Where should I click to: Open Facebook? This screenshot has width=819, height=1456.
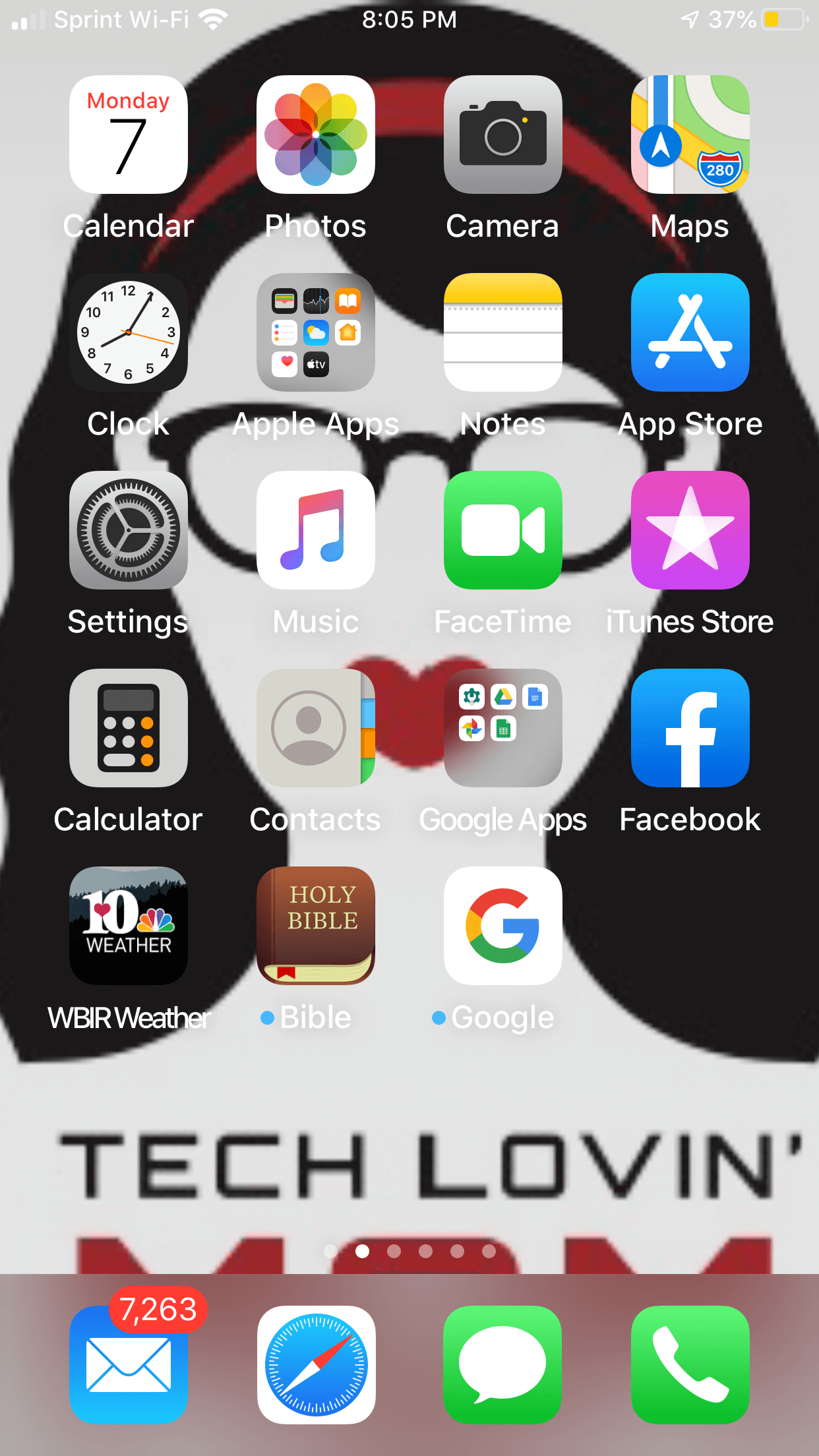[690, 728]
